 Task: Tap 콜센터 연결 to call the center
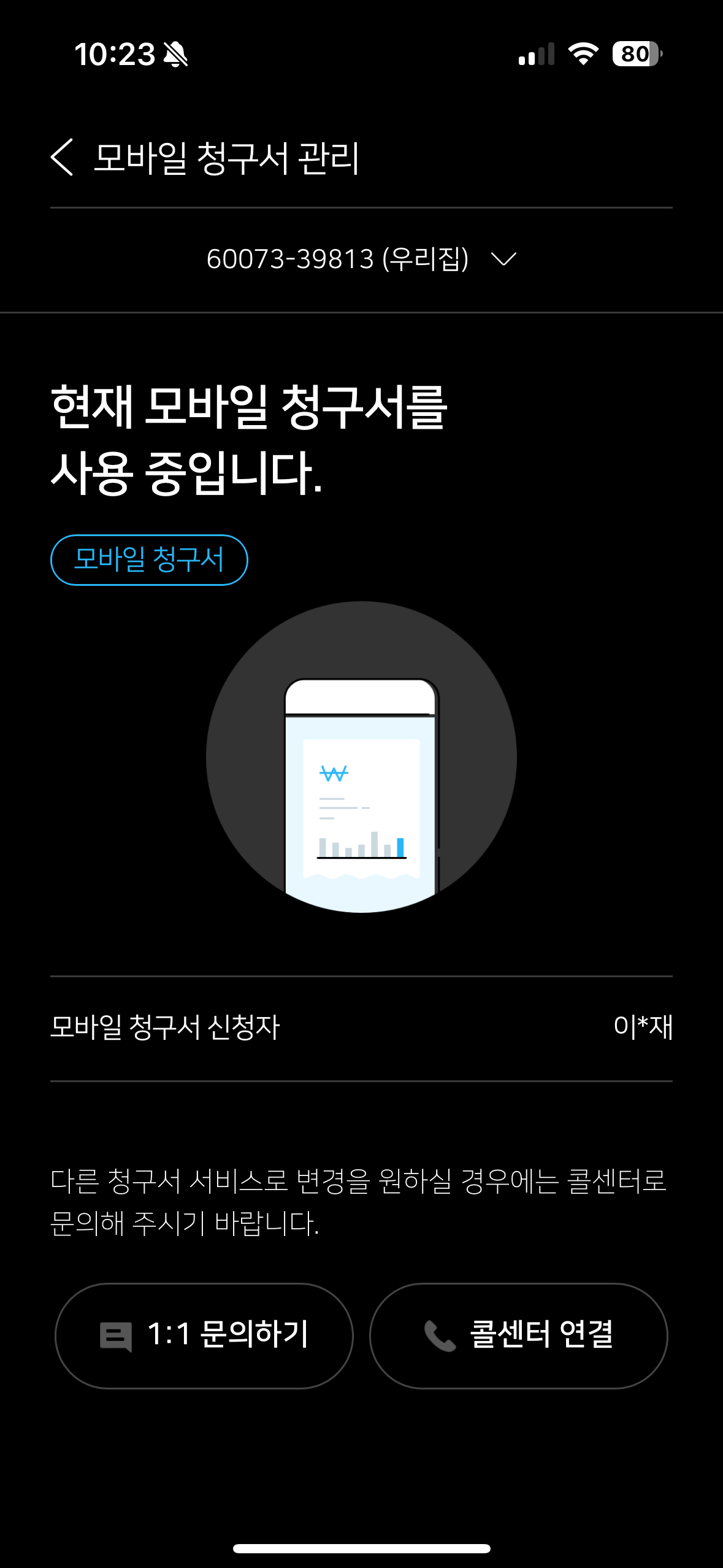pyautogui.click(x=518, y=1335)
